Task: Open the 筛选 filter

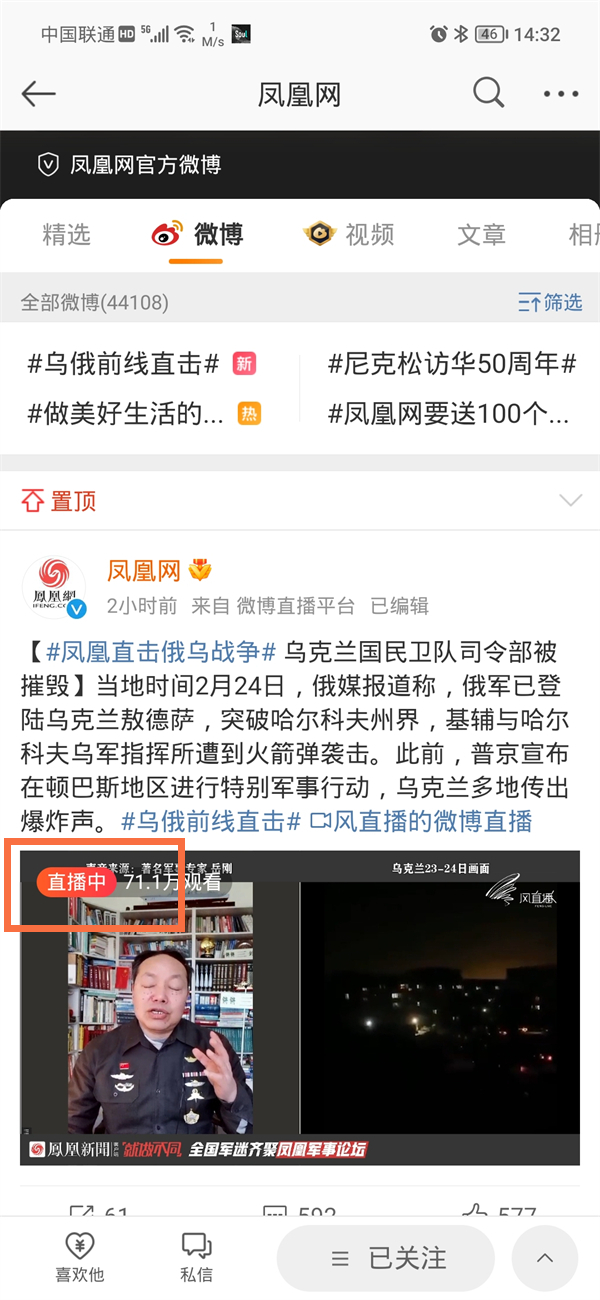Action: 550,302
